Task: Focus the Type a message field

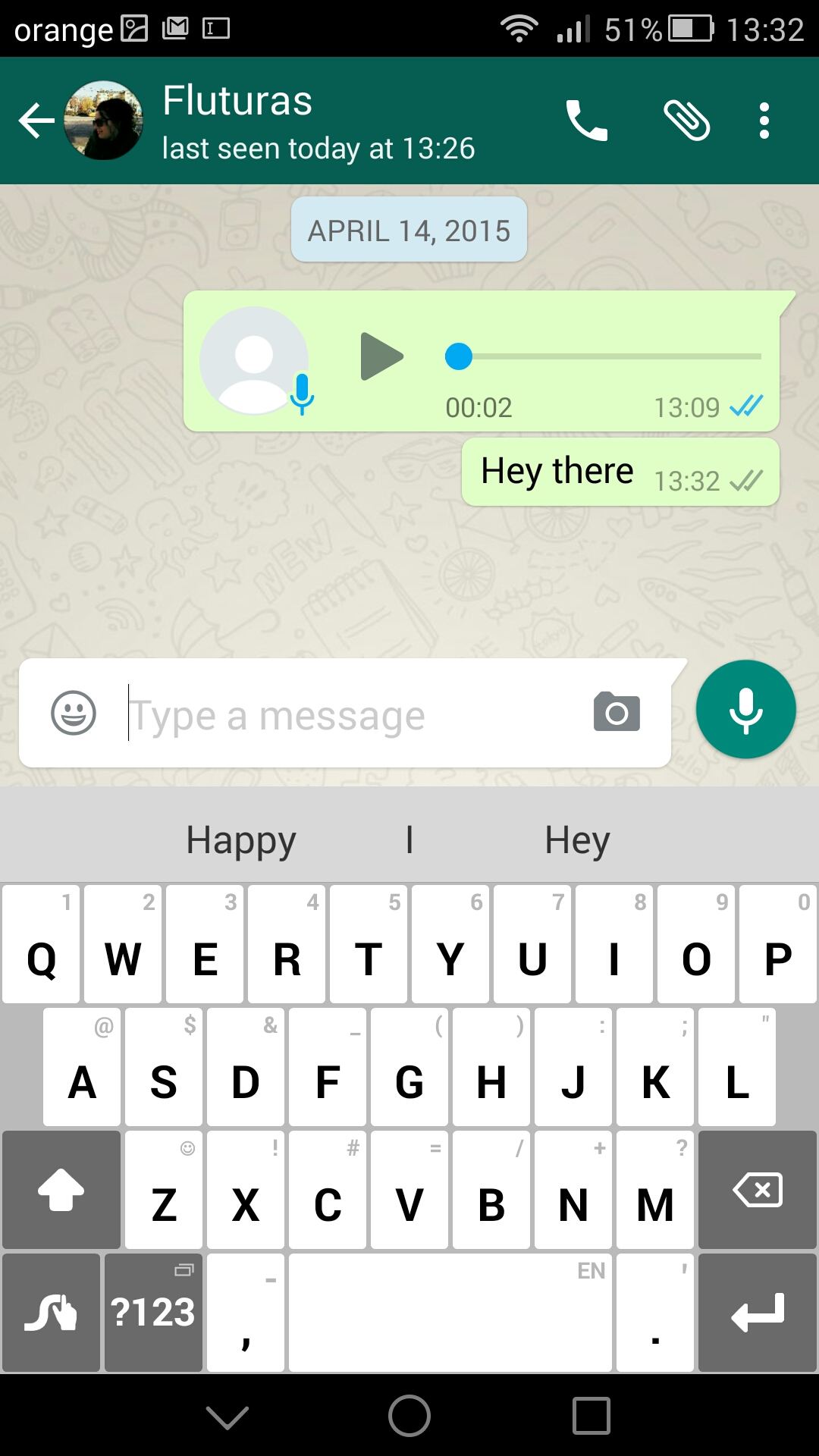Action: click(349, 715)
